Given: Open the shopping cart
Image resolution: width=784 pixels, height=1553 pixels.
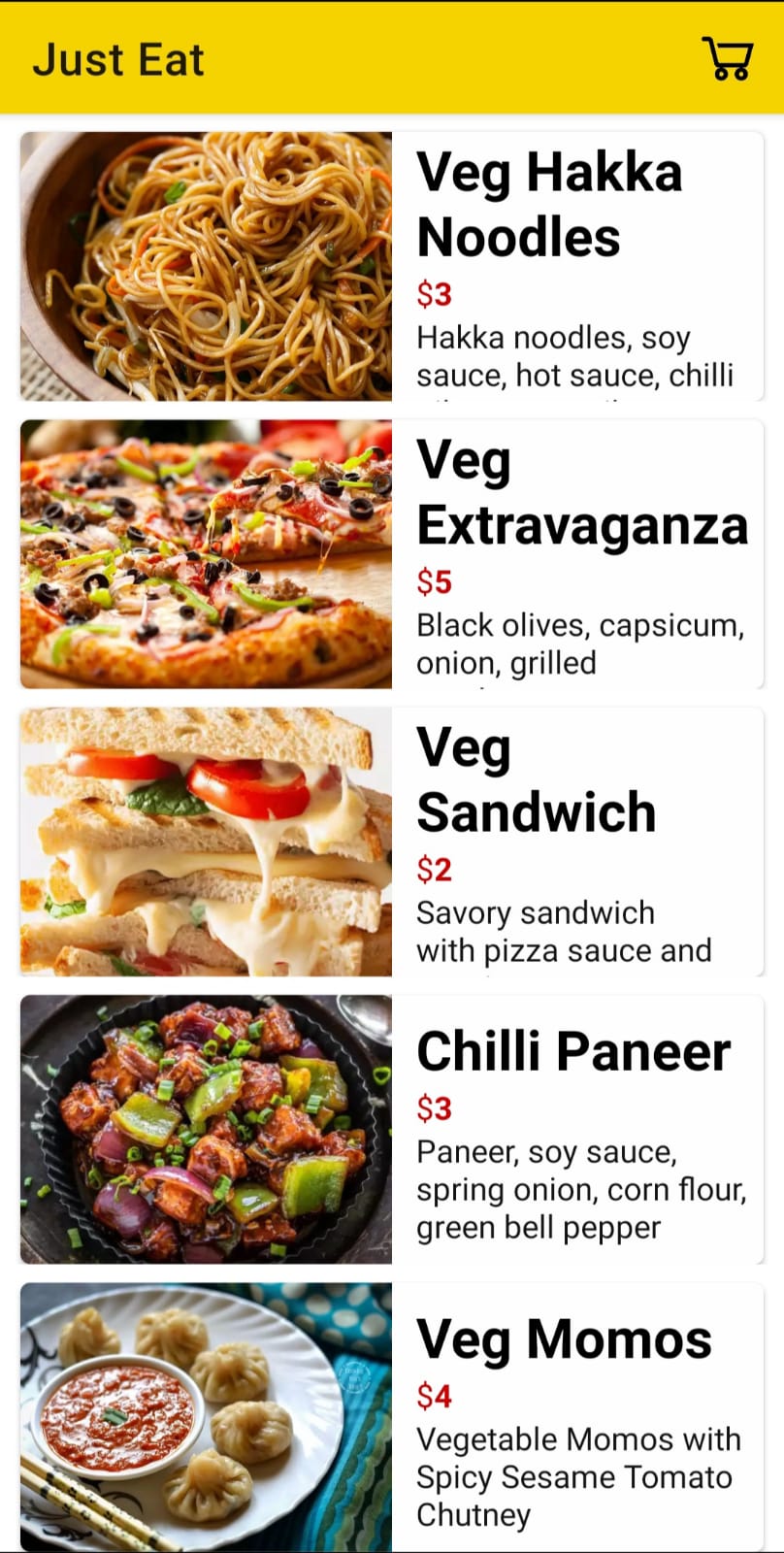Looking at the screenshot, I should 727,59.
